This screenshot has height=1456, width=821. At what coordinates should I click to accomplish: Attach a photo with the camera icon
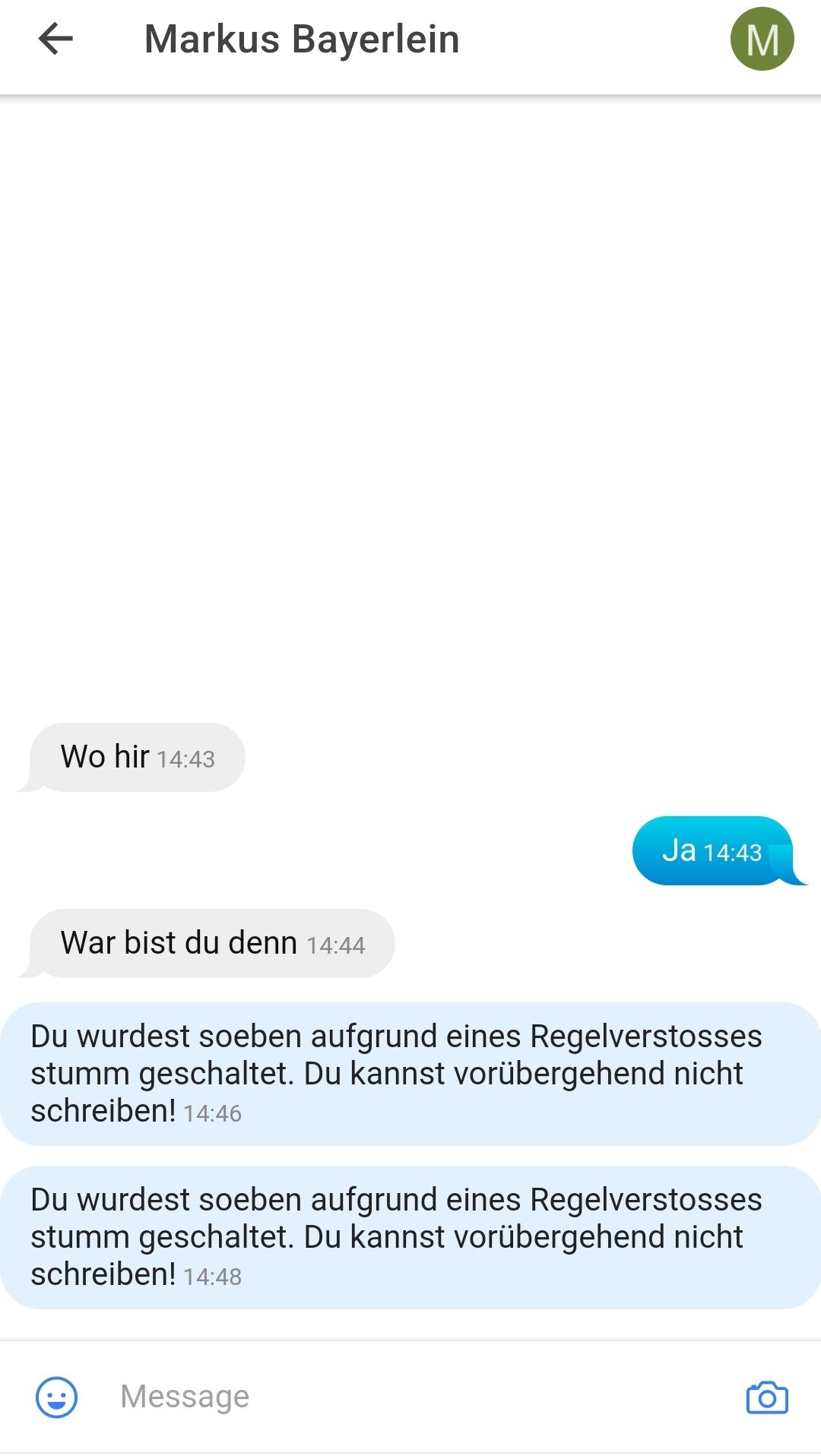point(766,1397)
